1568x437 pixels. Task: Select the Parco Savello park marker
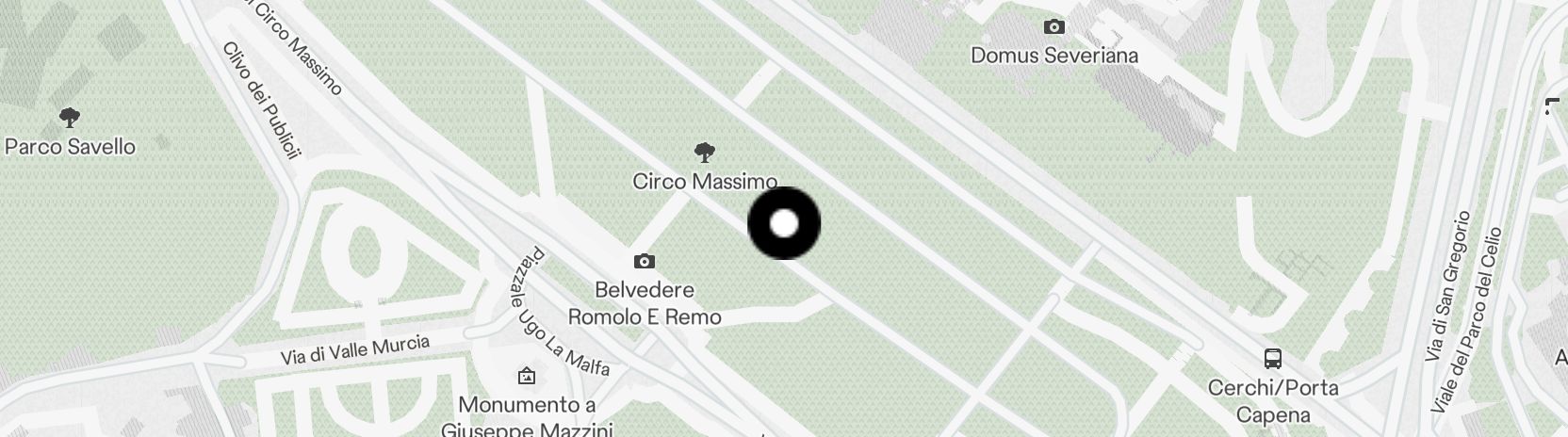pos(69,118)
